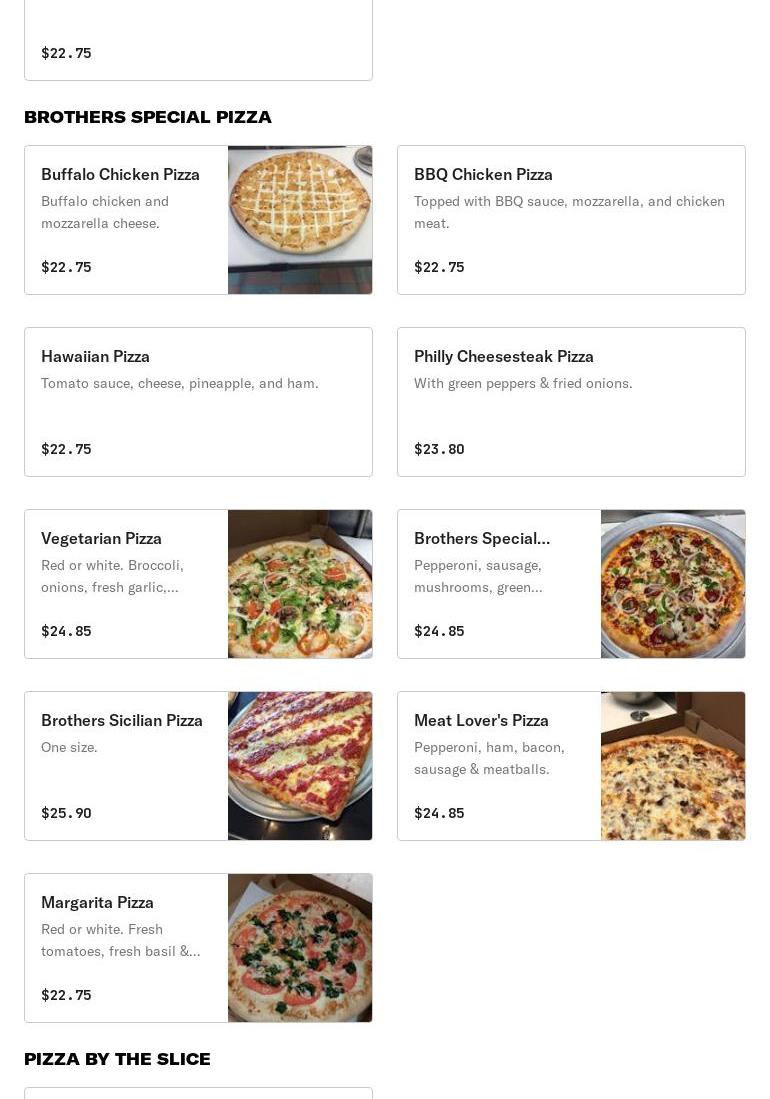This screenshot has width=770, height=1099.
Task: Open Philly Cheesesteak Pizza details
Action: coord(571,402)
